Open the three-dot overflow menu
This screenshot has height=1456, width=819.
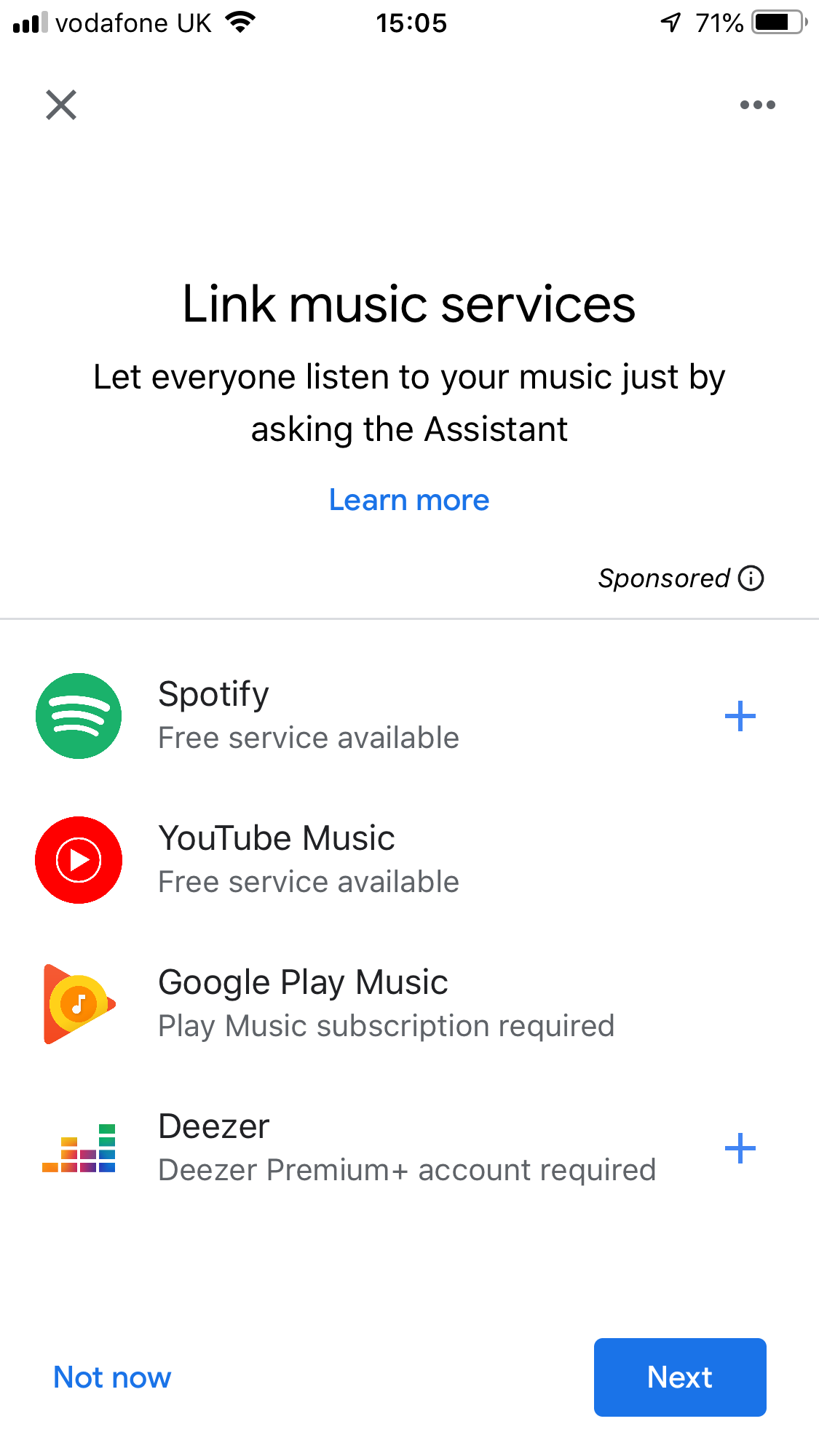click(x=757, y=105)
